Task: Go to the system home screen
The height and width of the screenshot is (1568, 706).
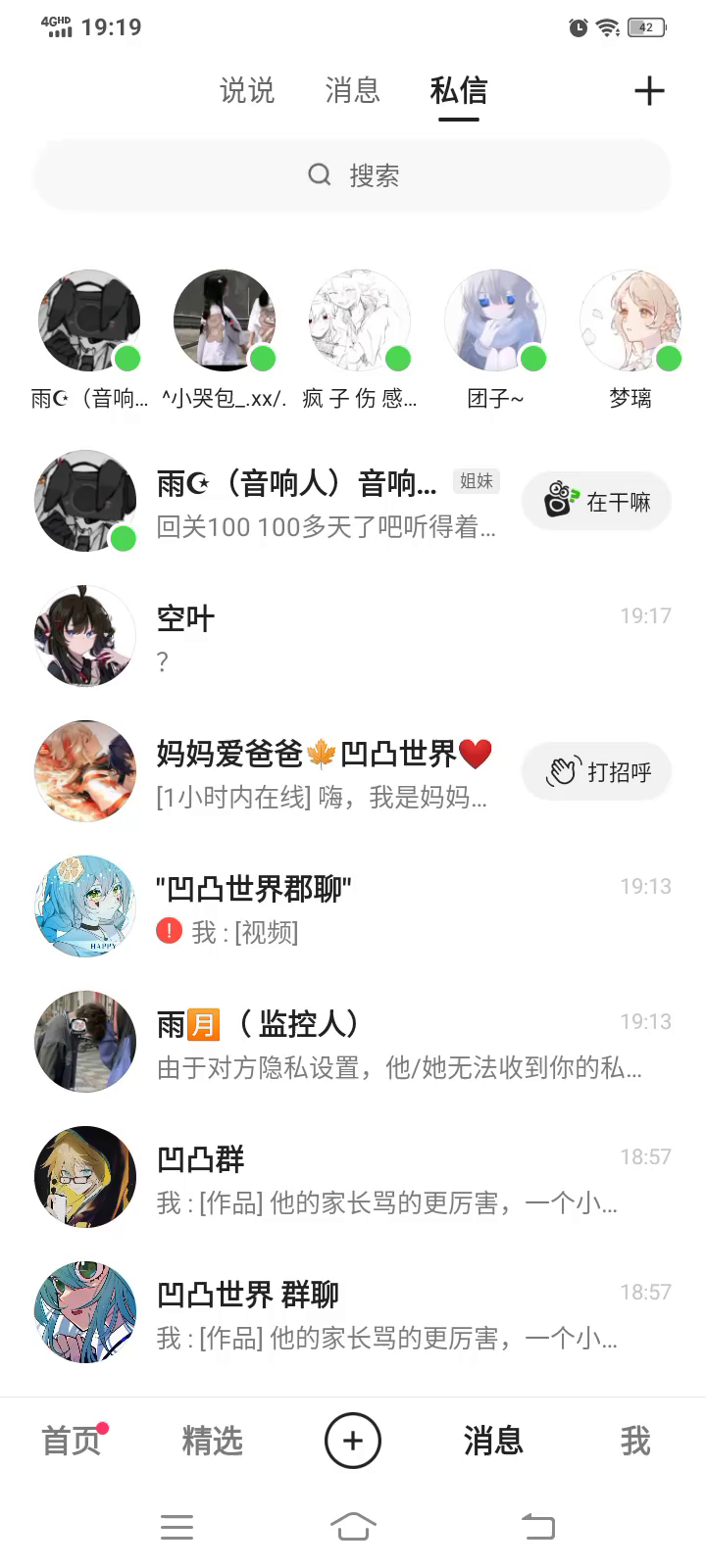Action: coord(353,1526)
